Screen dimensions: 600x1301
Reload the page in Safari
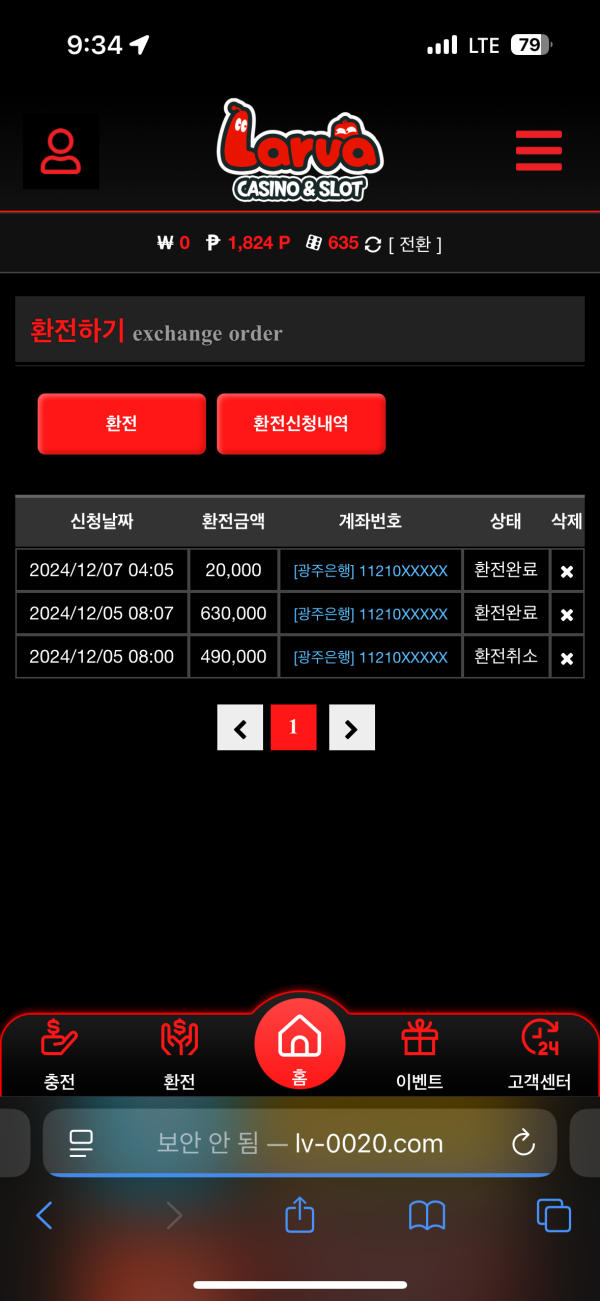pyautogui.click(x=523, y=1143)
